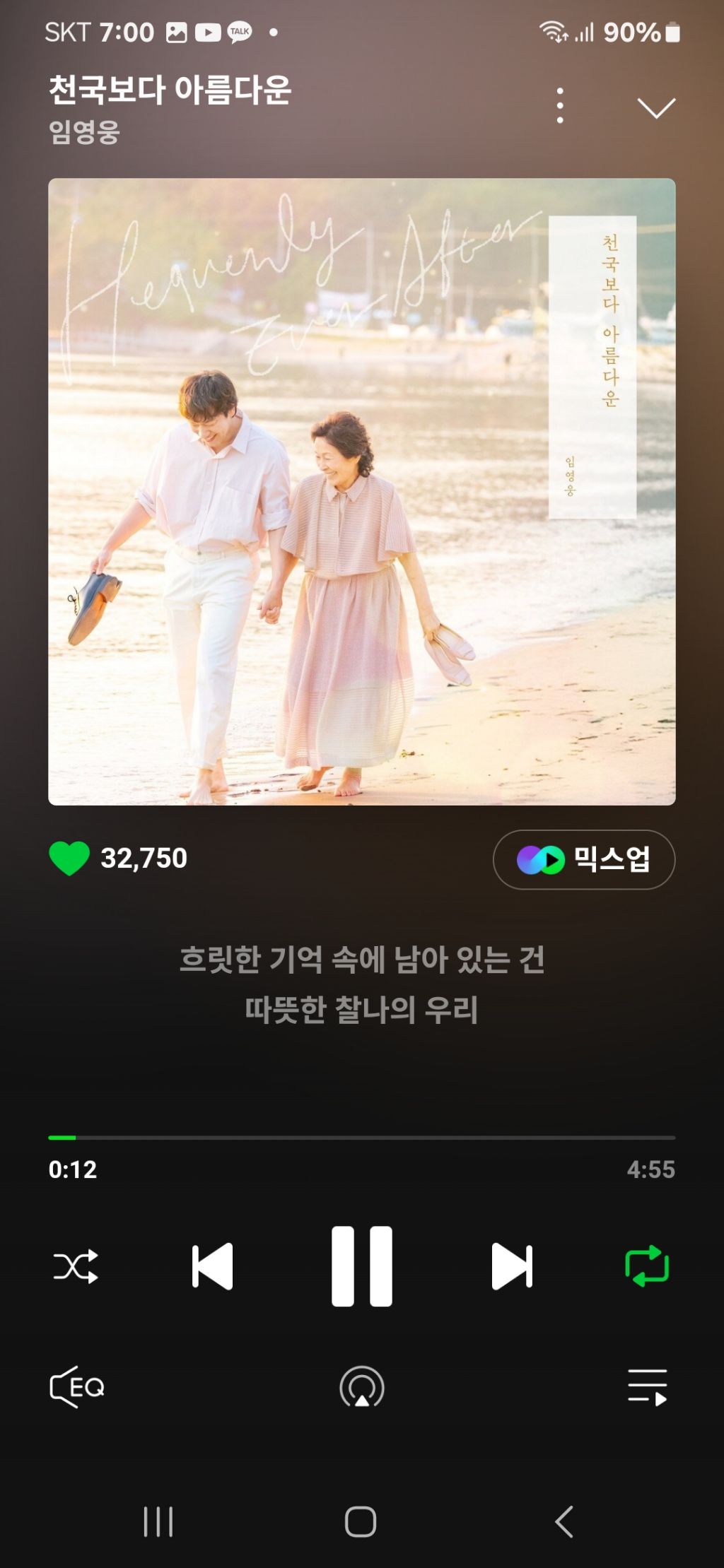Image resolution: width=724 pixels, height=1568 pixels.
Task: Open recent apps from the navigation bar
Action: pos(158,1521)
